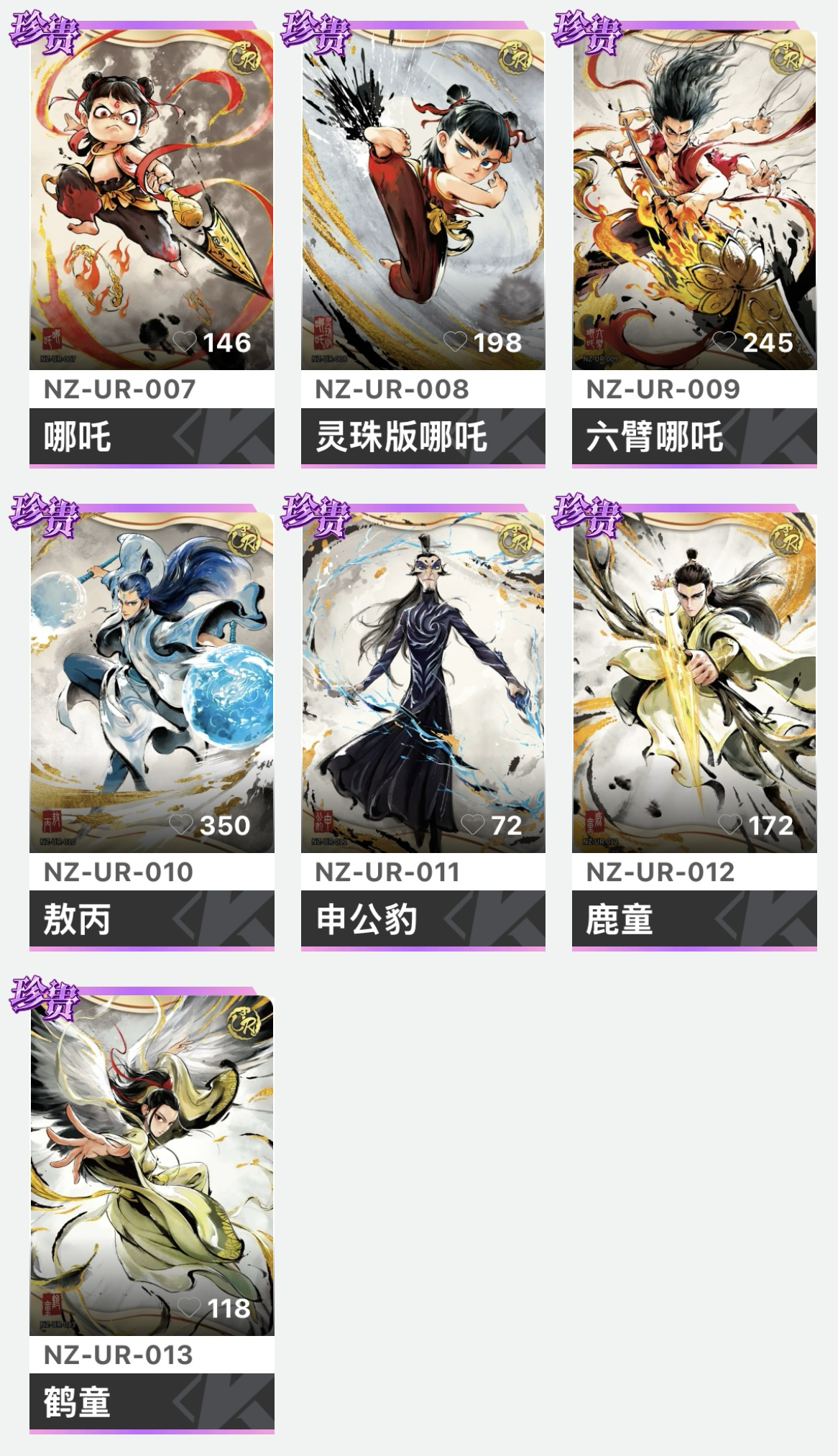This screenshot has height=1456, width=838.
Task: Like the 灵珠版哪吒 card heart icon
Action: (x=455, y=342)
